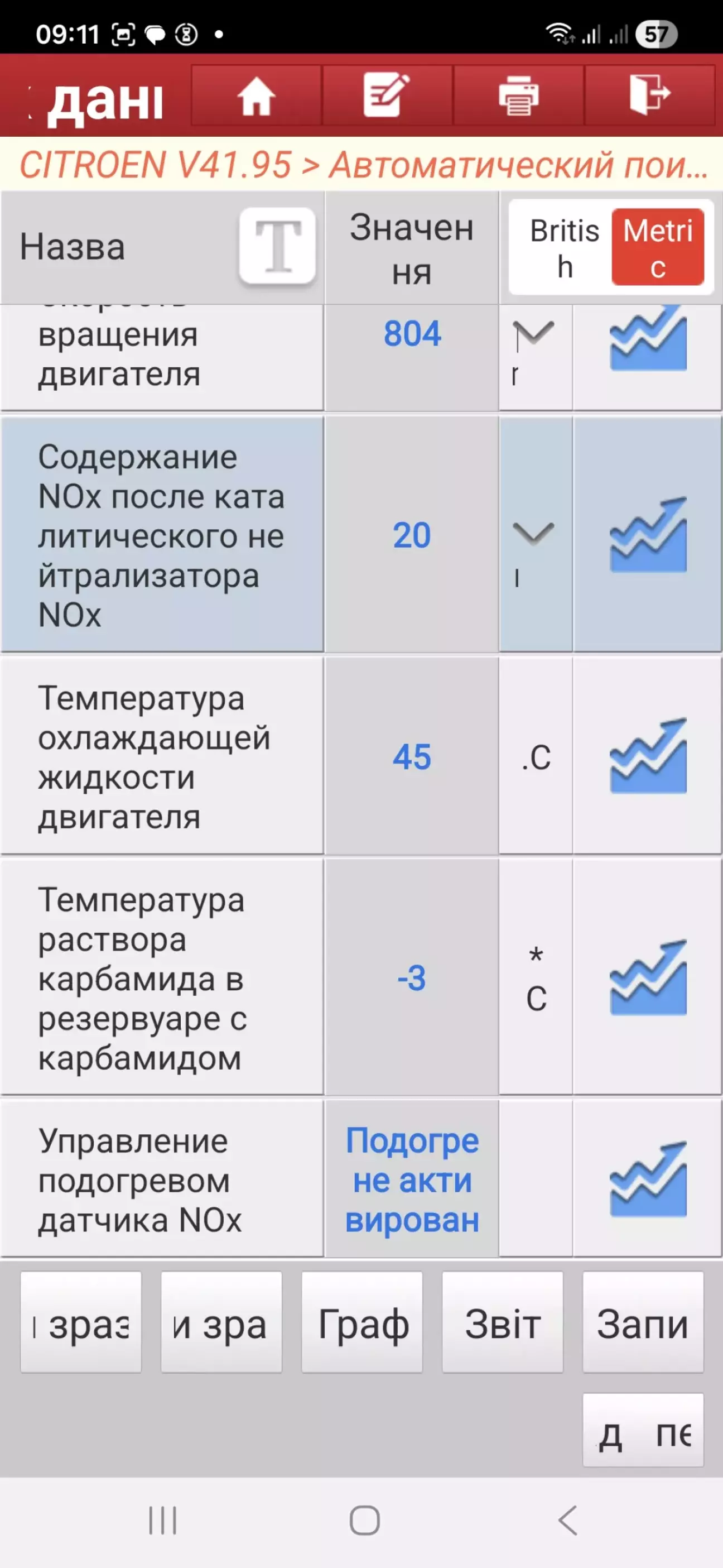Open graph for urea solution temperature
Viewport: 723px width, 1568px height.
pyautogui.click(x=648, y=977)
